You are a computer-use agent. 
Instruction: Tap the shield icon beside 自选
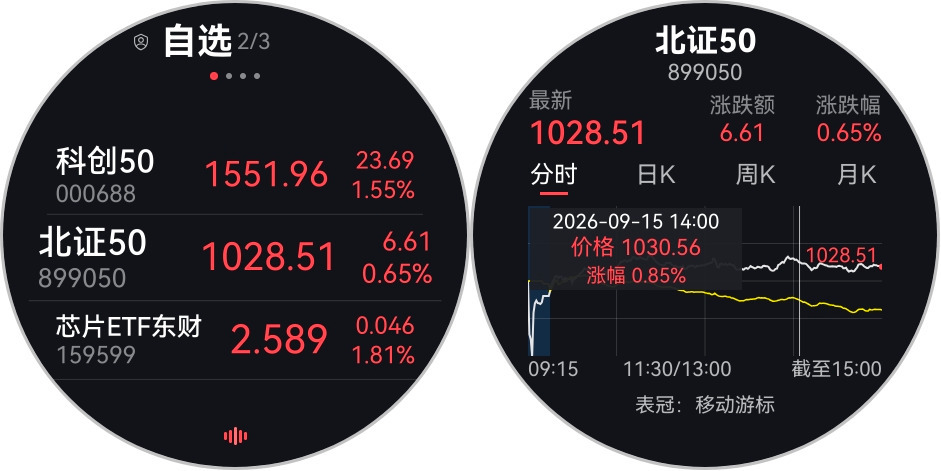141,42
